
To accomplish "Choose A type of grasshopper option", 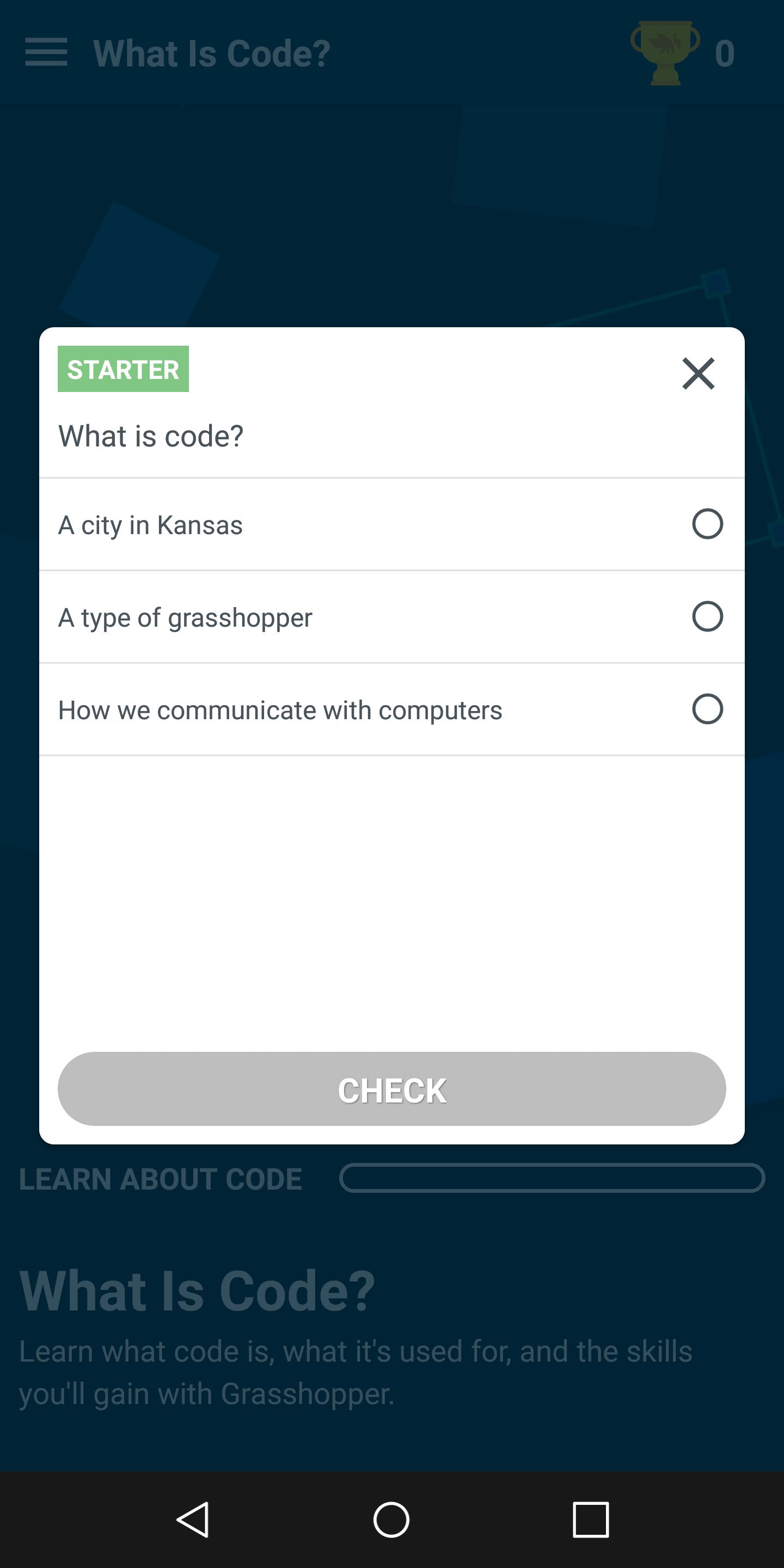I will [391, 617].
